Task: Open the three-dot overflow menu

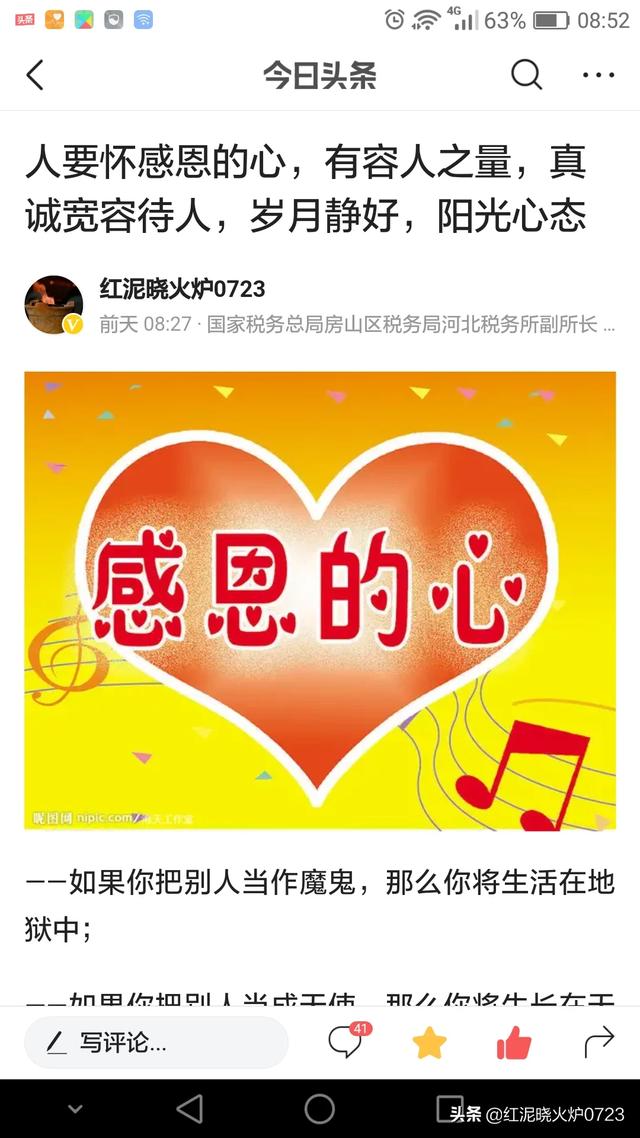Action: click(598, 75)
